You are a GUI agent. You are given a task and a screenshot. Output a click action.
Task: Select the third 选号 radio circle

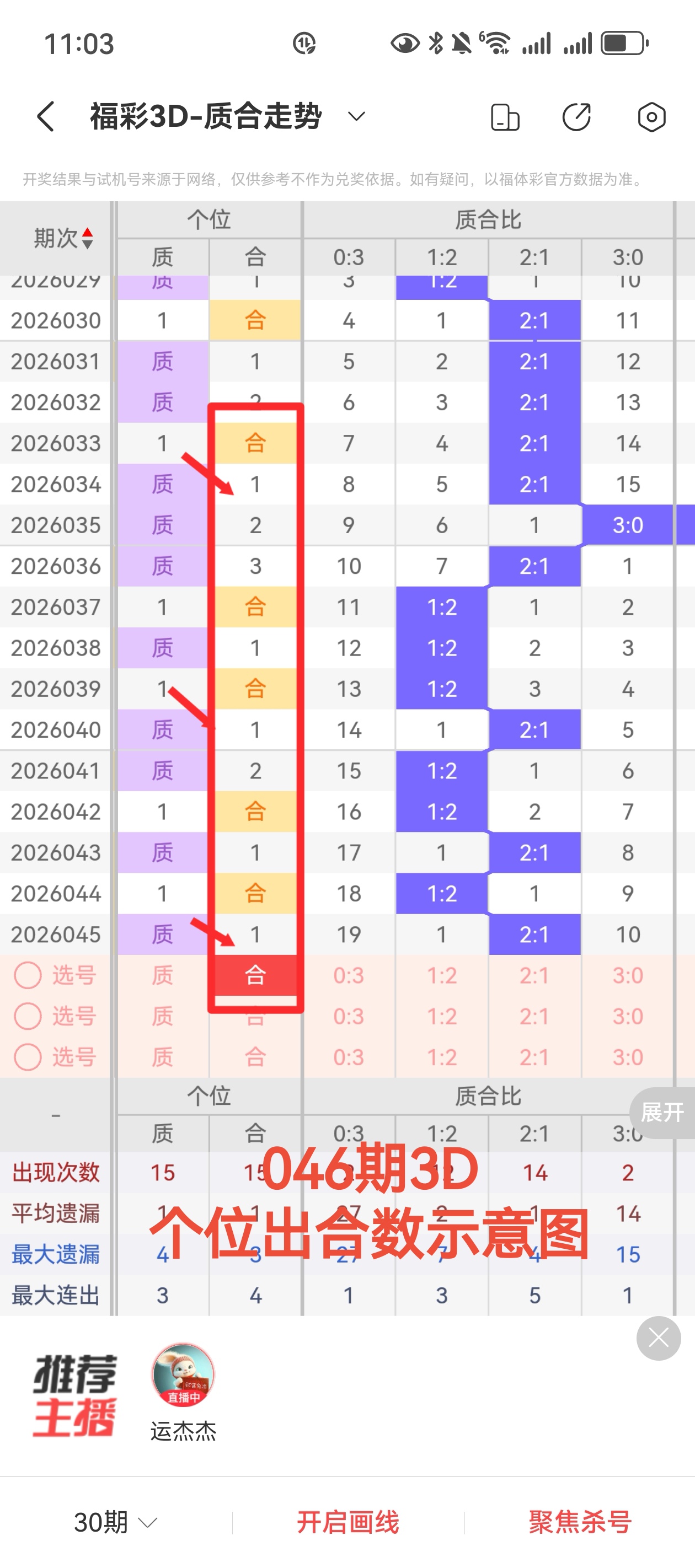[28, 1057]
